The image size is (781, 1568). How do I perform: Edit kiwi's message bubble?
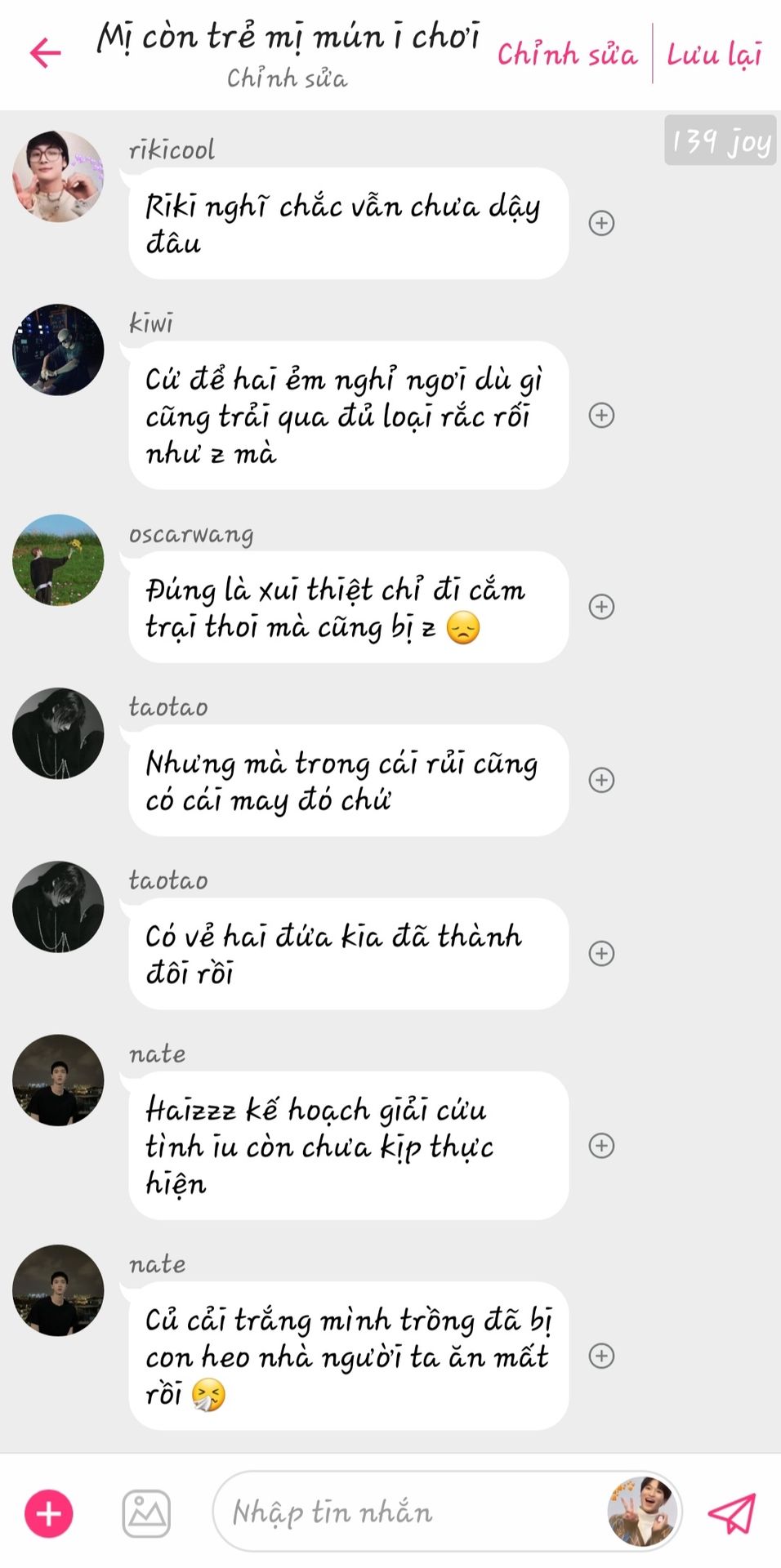pos(348,415)
